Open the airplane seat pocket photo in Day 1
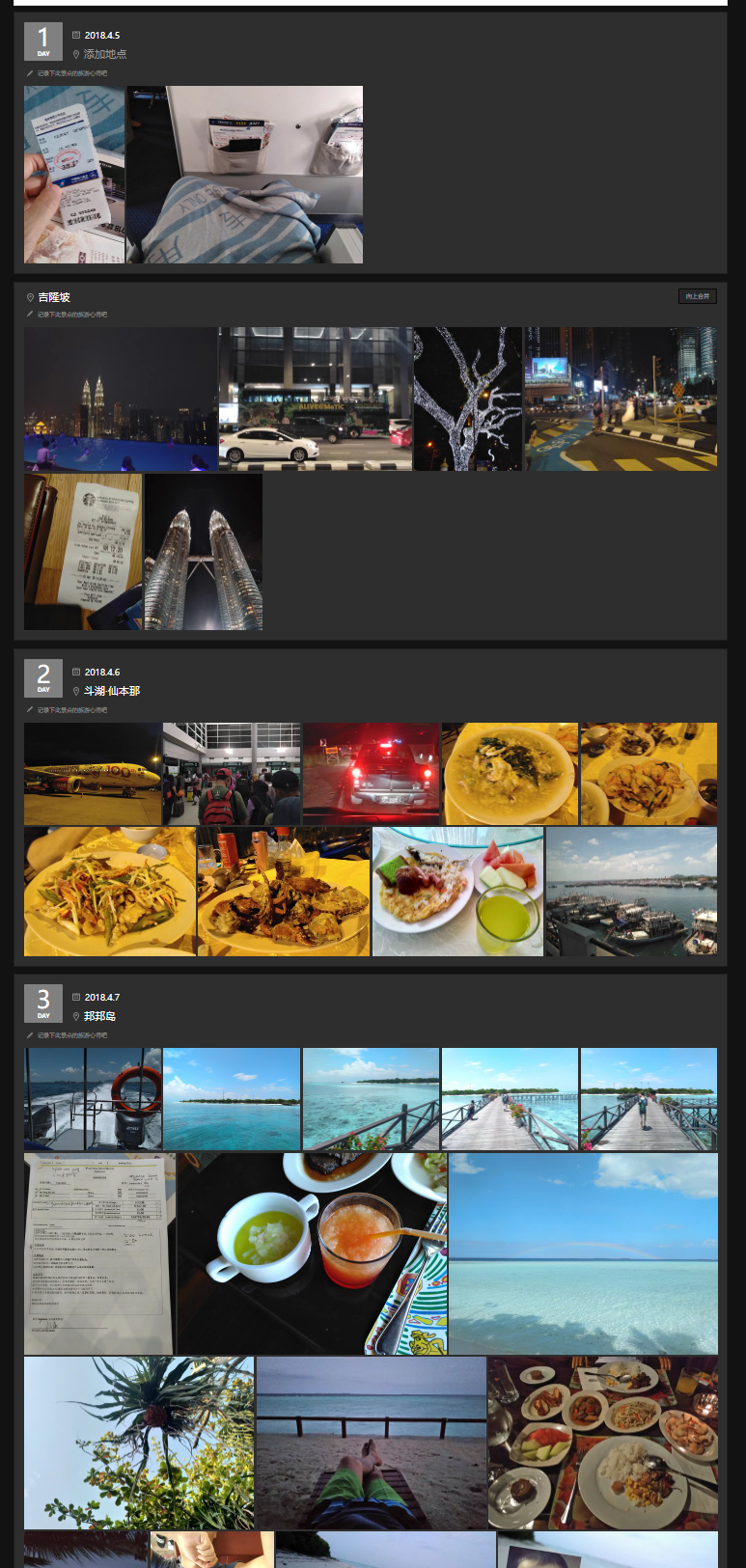 (245, 175)
